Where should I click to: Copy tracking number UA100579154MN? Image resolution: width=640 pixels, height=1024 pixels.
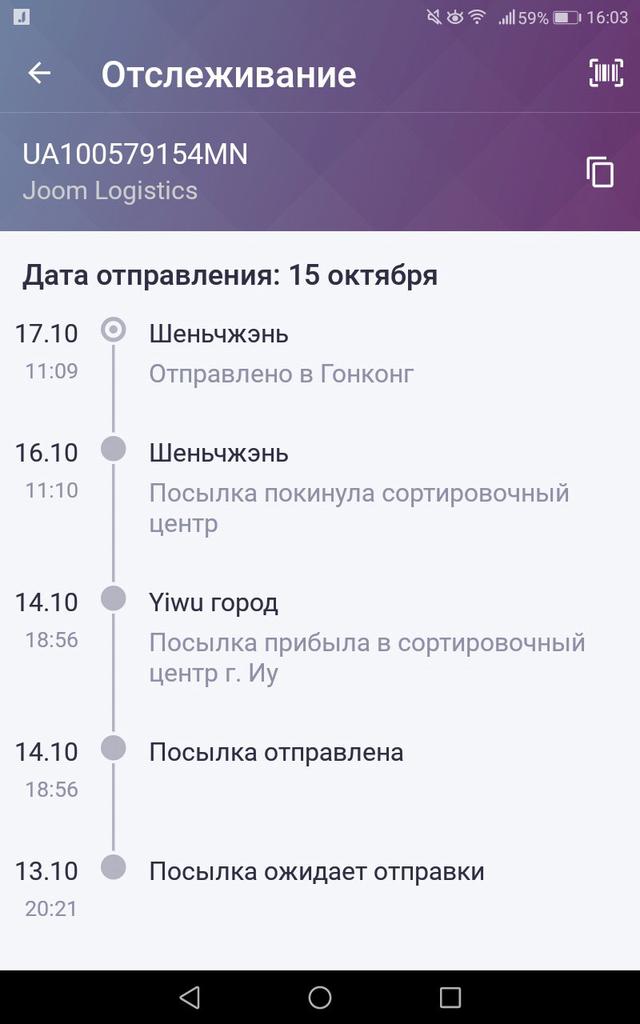click(600, 172)
